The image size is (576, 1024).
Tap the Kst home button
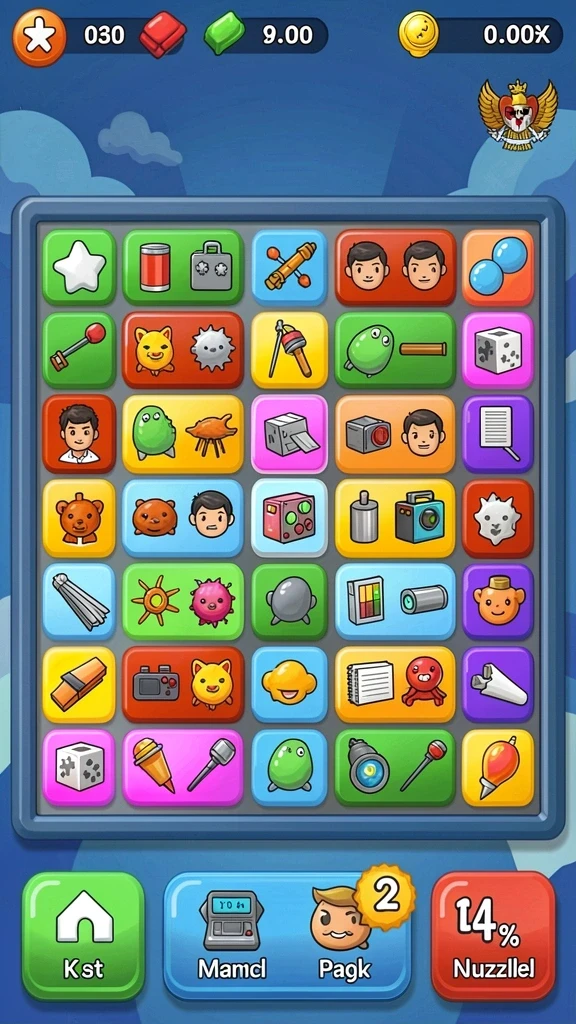pyautogui.click(x=84, y=936)
